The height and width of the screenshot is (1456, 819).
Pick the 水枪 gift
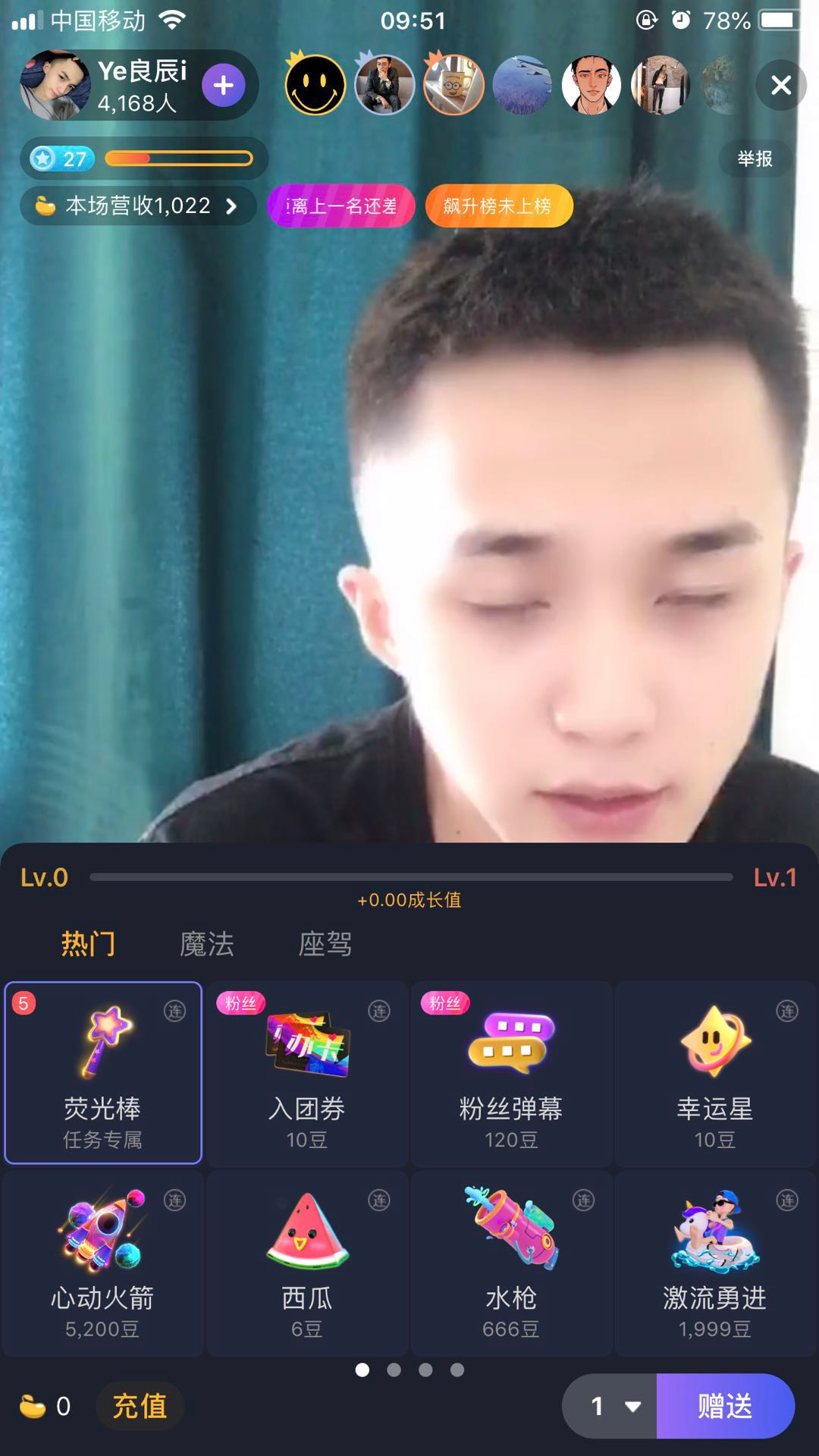(x=511, y=1262)
